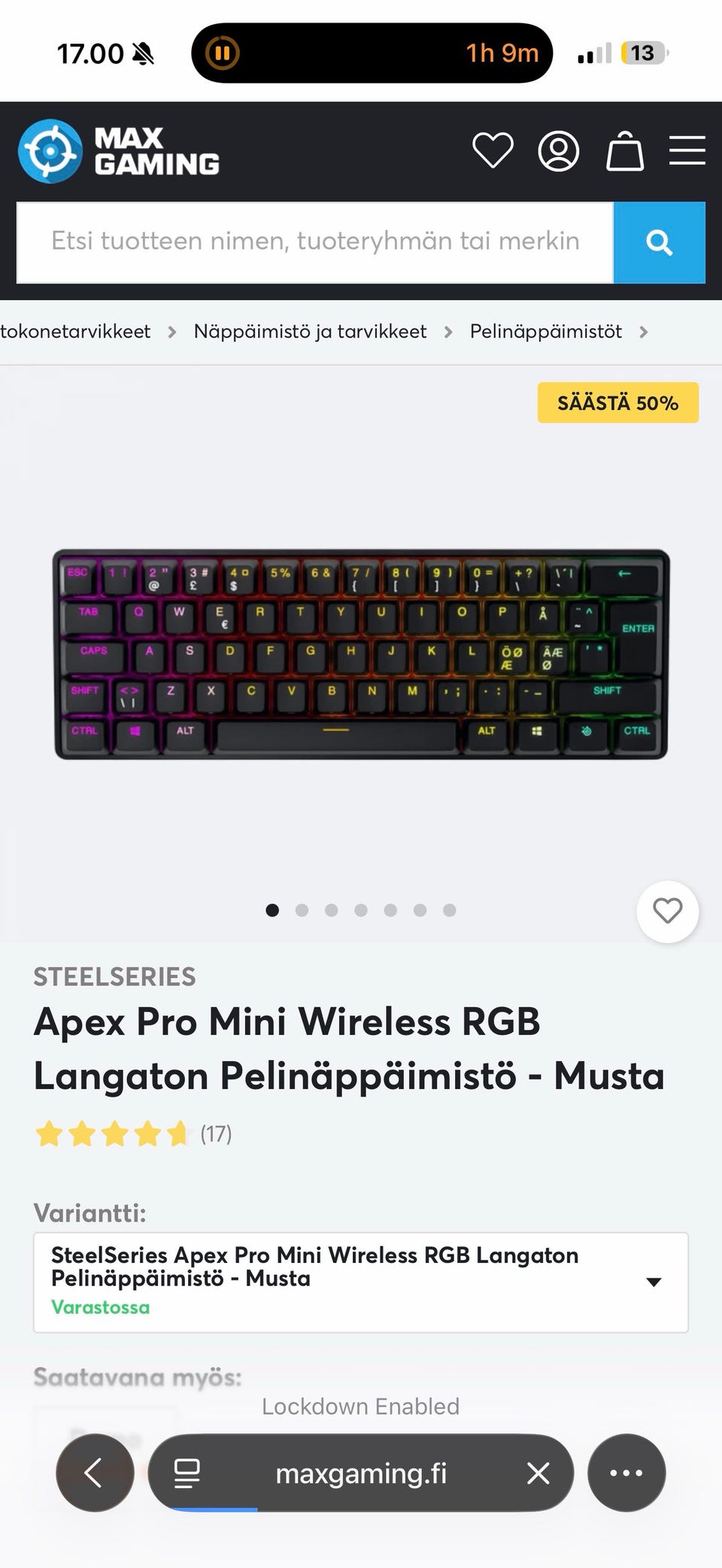The height and width of the screenshot is (1568, 722).
Task: Open the user account icon
Action: tap(559, 151)
